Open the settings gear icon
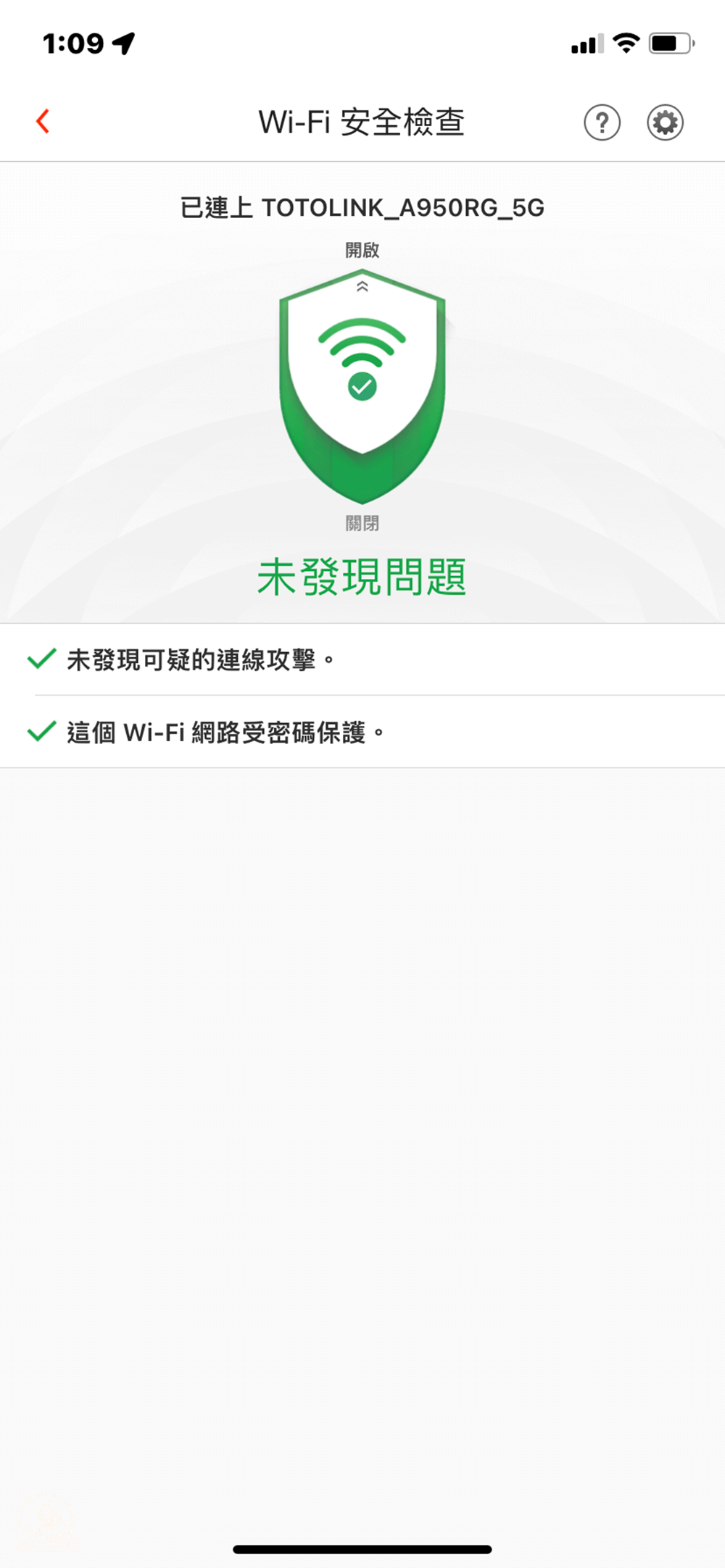Viewport: 725px width, 1568px height. coord(665,122)
